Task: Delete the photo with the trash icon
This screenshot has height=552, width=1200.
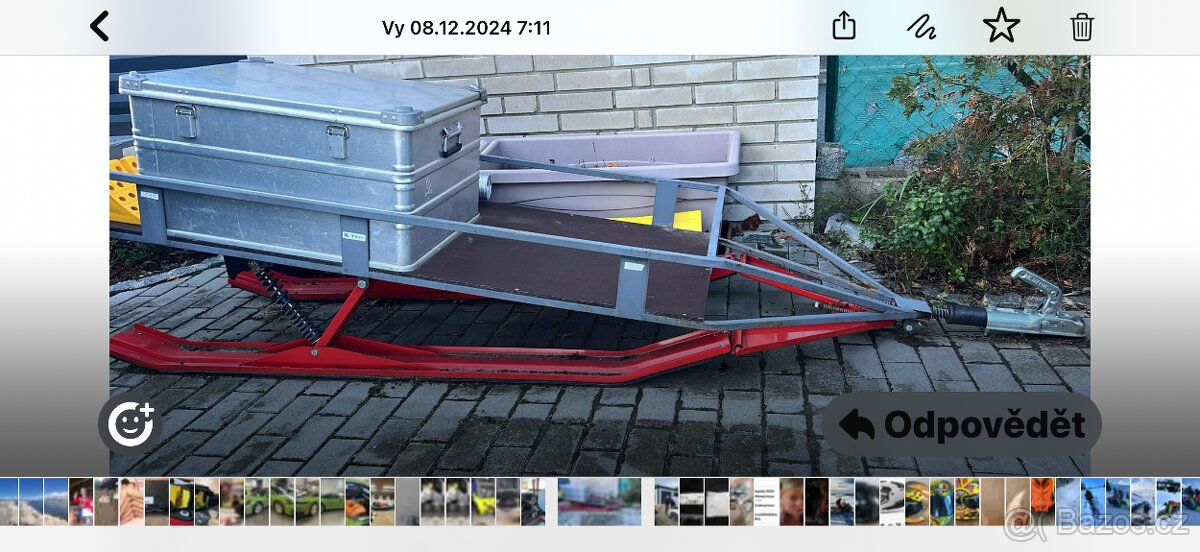Action: pyautogui.click(x=1082, y=27)
